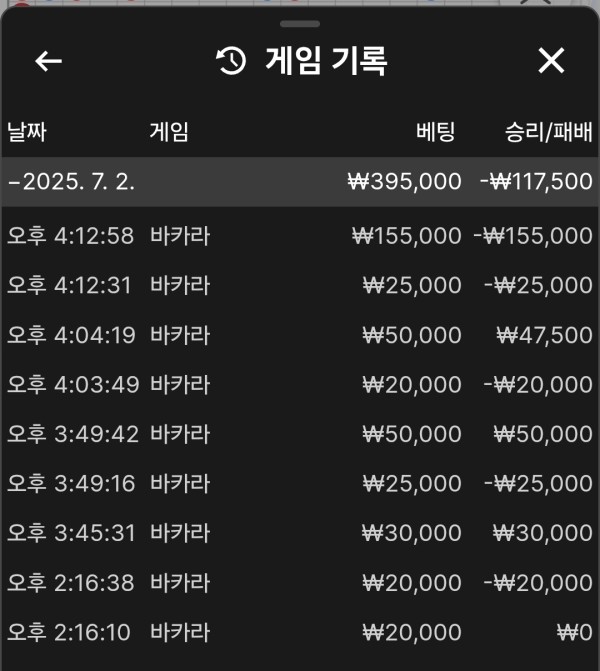The height and width of the screenshot is (671, 600).
Task: Select the 오후 3:49:16 baccarat entry
Action: pos(299,483)
